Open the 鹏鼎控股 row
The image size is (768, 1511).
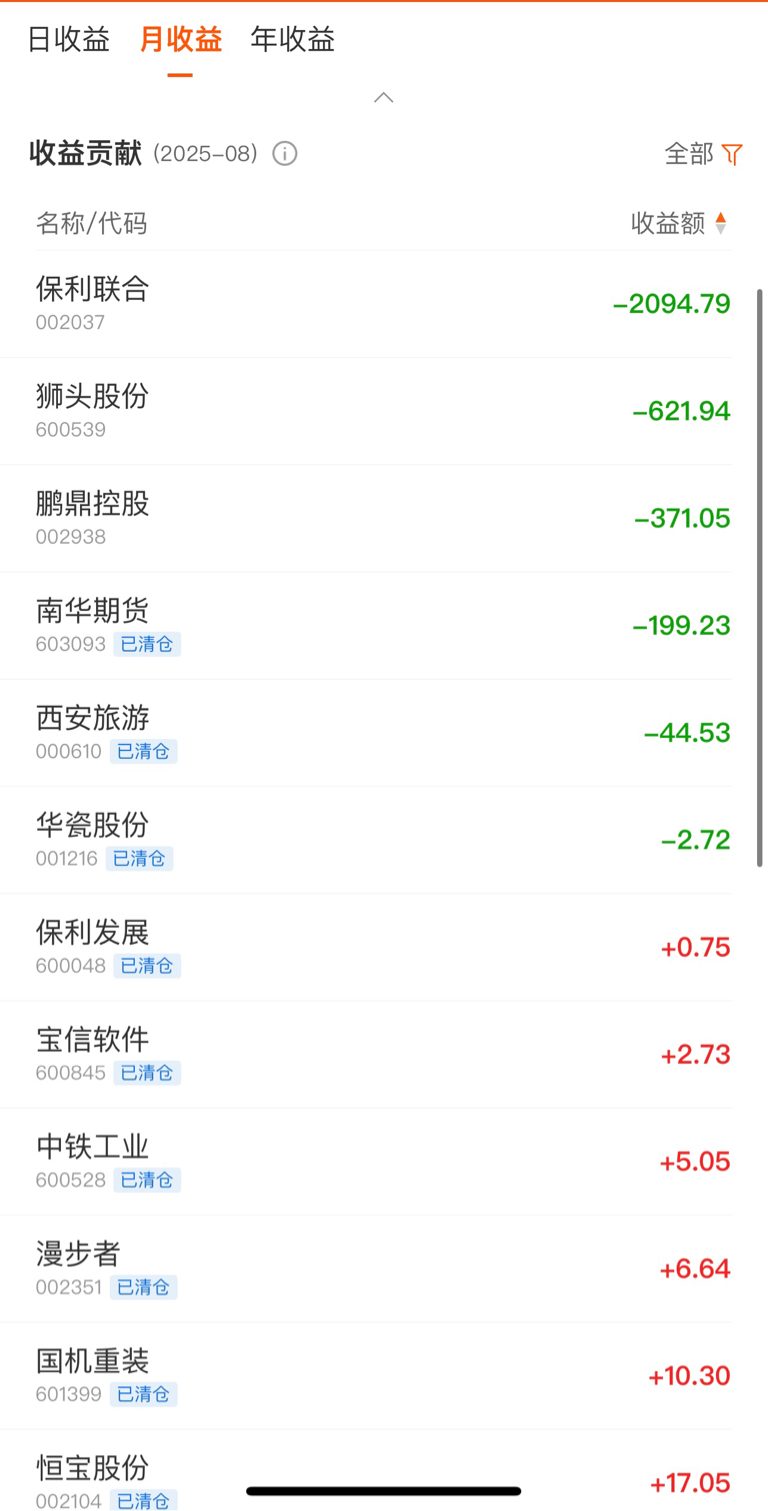(x=384, y=518)
